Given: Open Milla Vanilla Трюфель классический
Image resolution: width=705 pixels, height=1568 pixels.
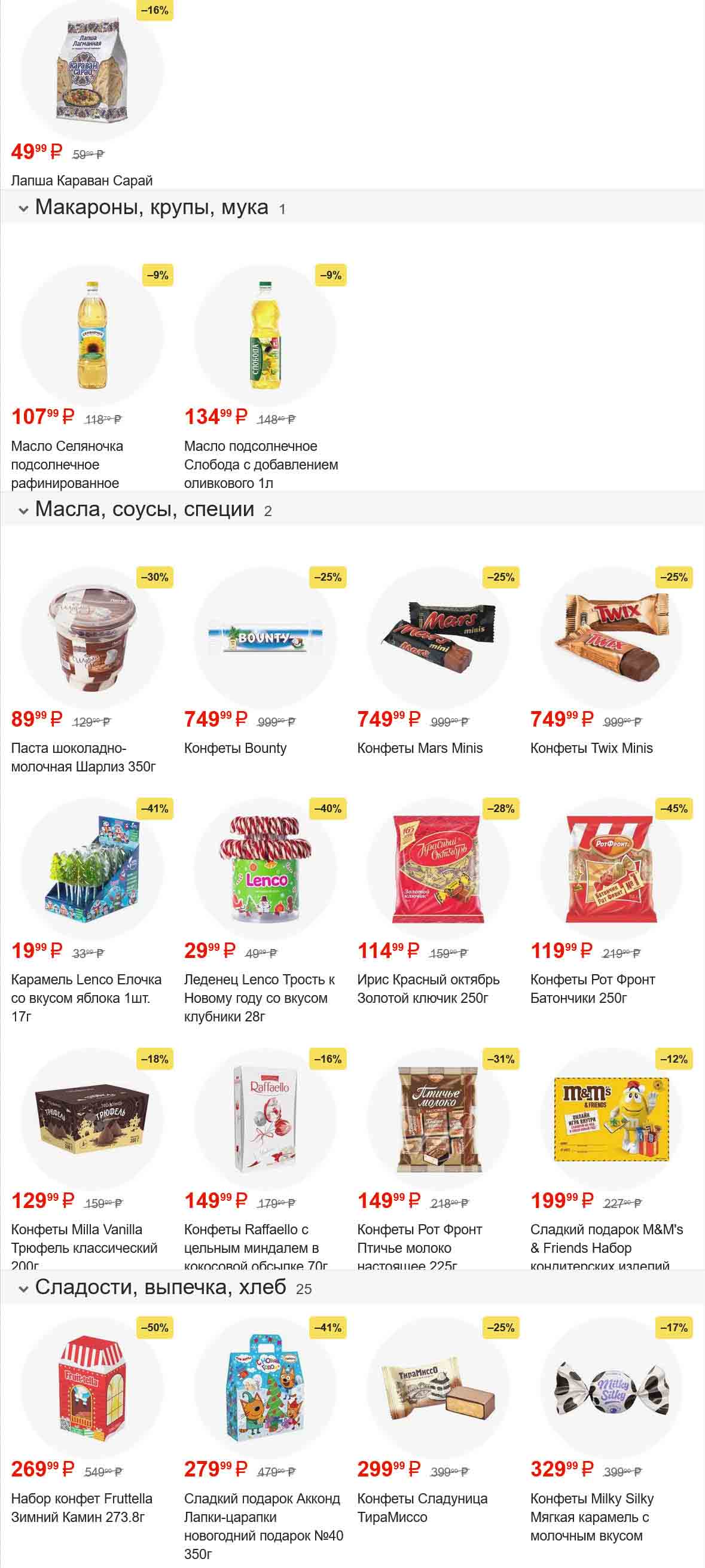Looking at the screenshot, I should coord(91,1119).
